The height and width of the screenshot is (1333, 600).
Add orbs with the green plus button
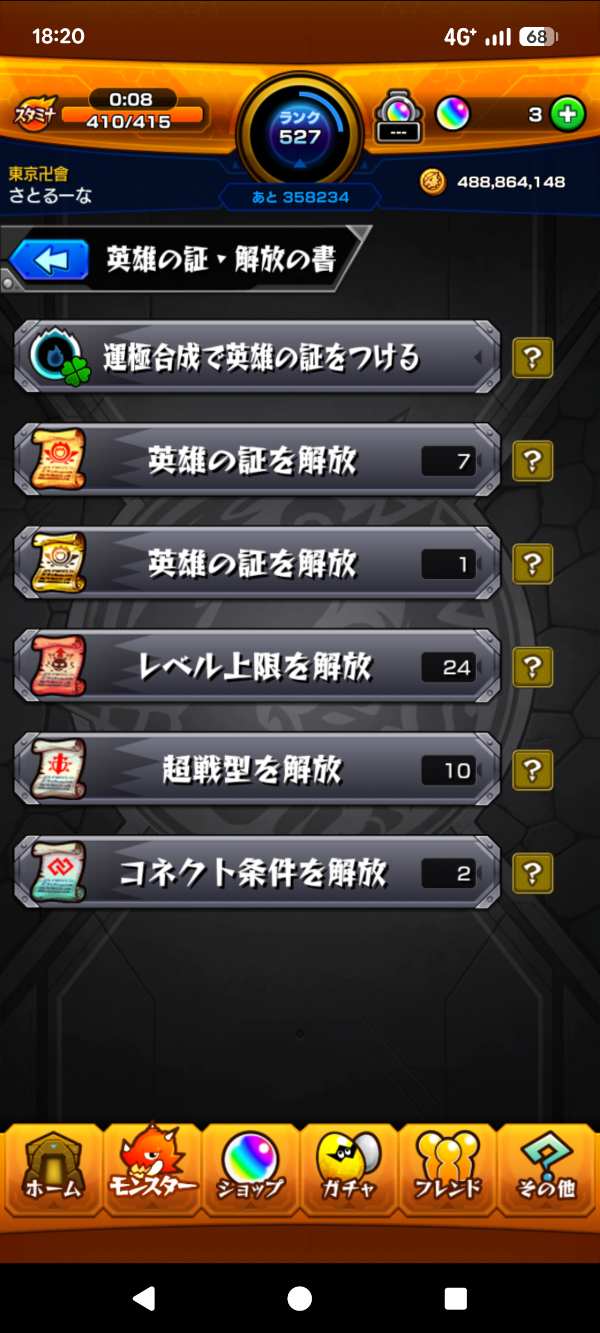pyautogui.click(x=567, y=115)
